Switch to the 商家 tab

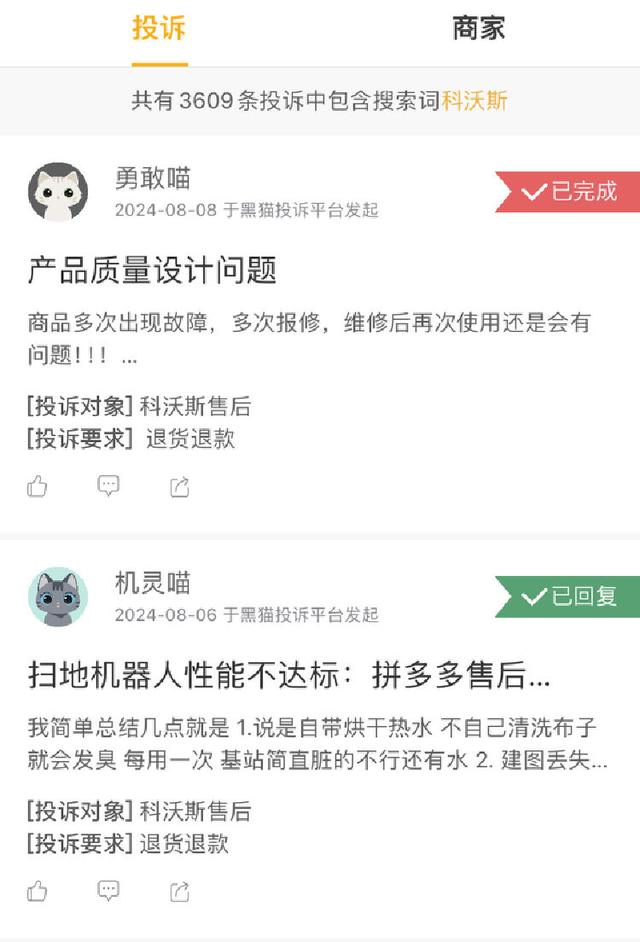tap(478, 28)
